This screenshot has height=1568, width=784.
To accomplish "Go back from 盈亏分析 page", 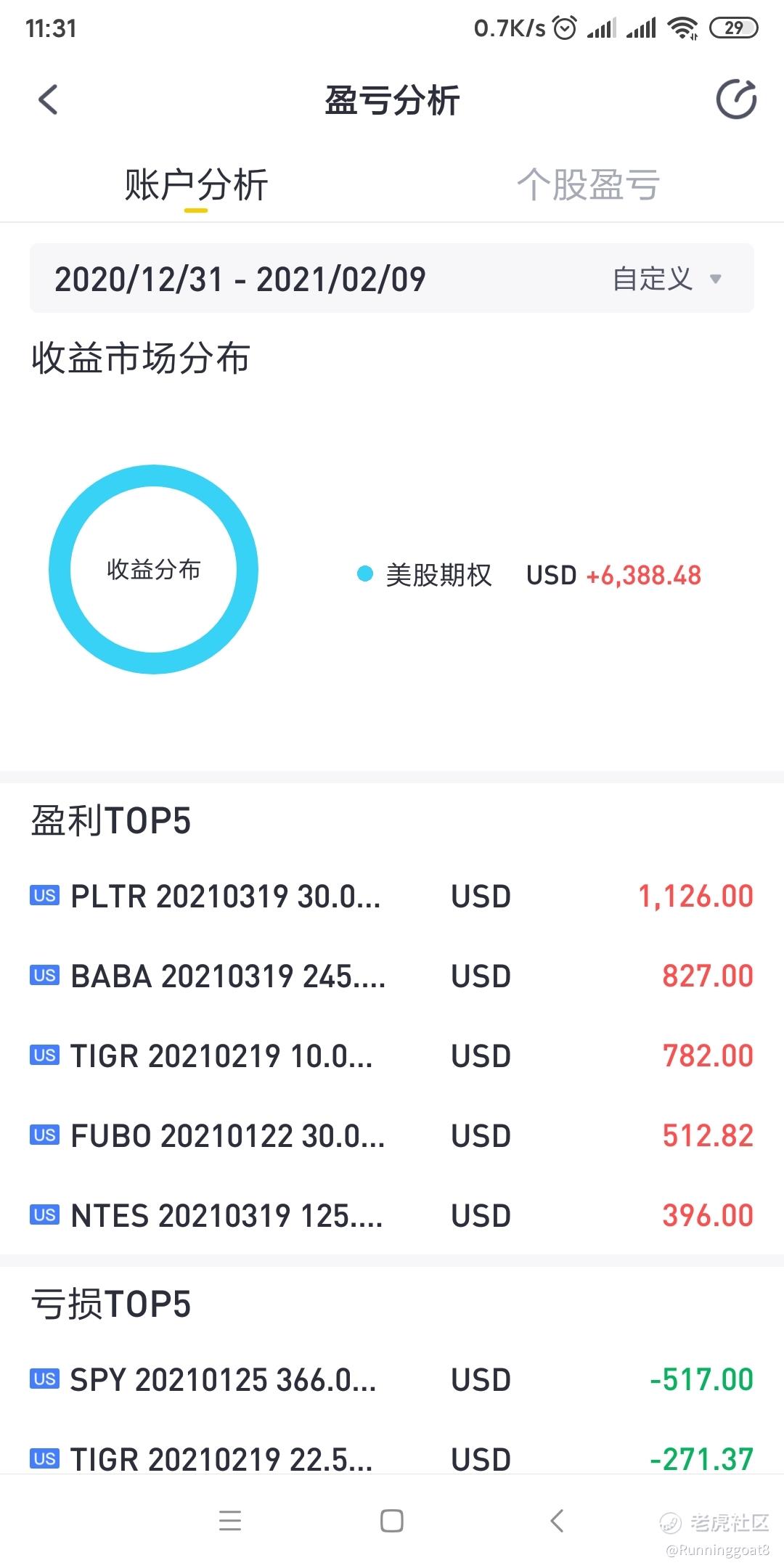I will pyautogui.click(x=48, y=99).
